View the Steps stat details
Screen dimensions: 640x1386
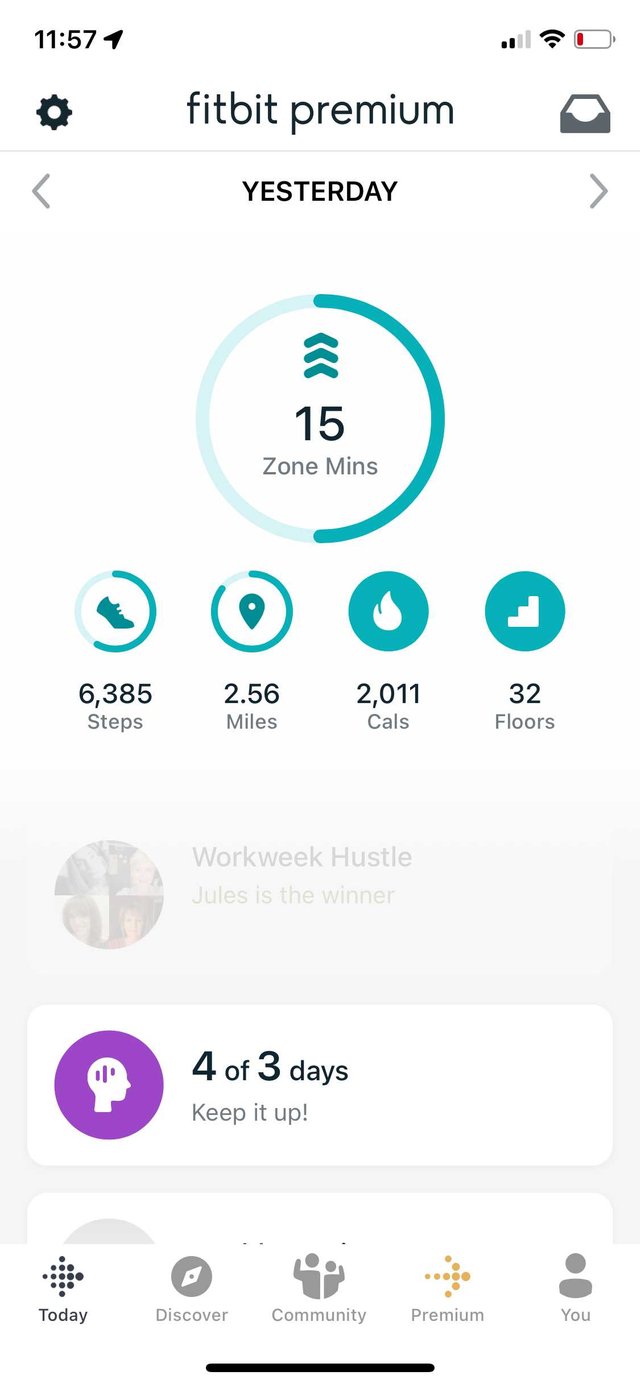[115, 612]
